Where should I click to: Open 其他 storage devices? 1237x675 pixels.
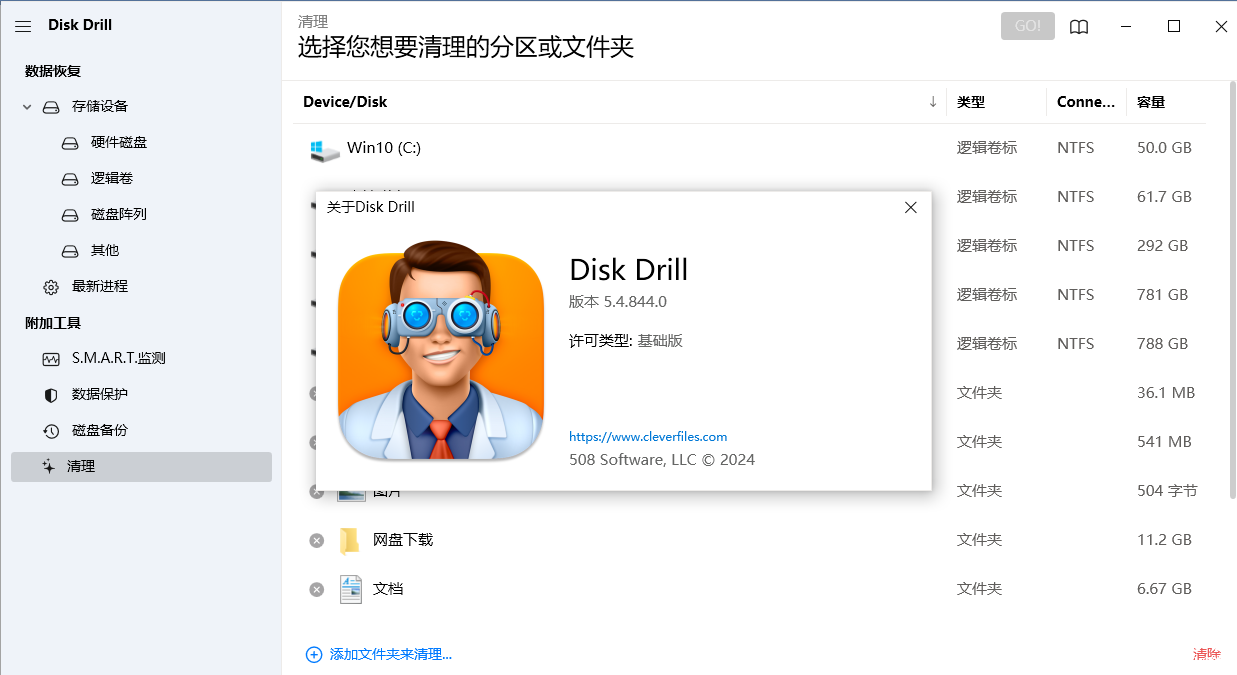(x=104, y=251)
